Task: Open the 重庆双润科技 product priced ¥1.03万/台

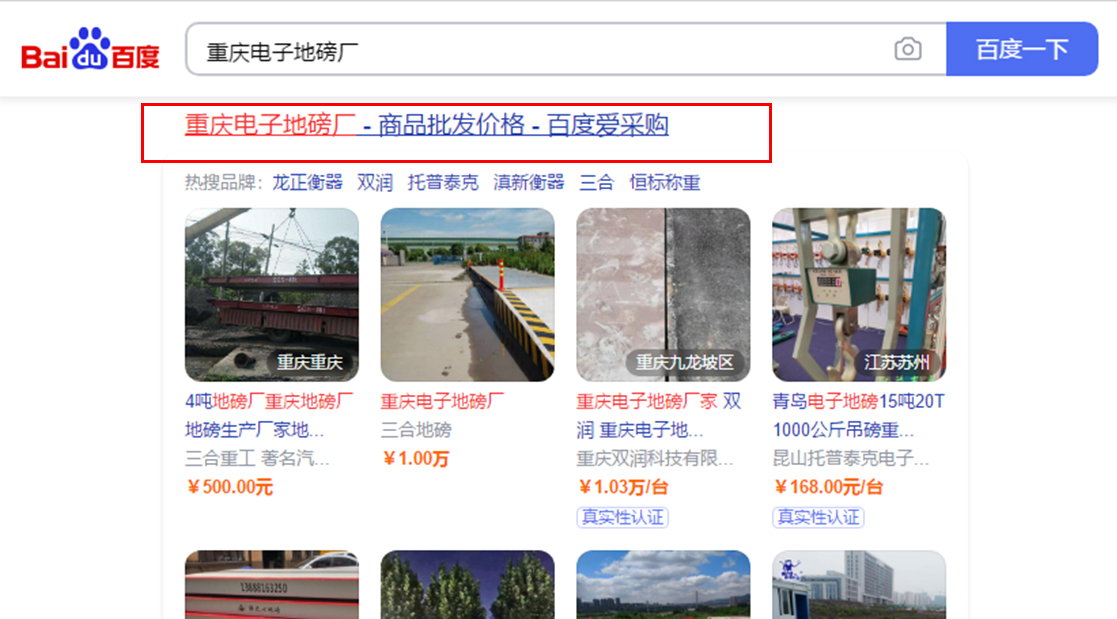Action: pos(663,294)
